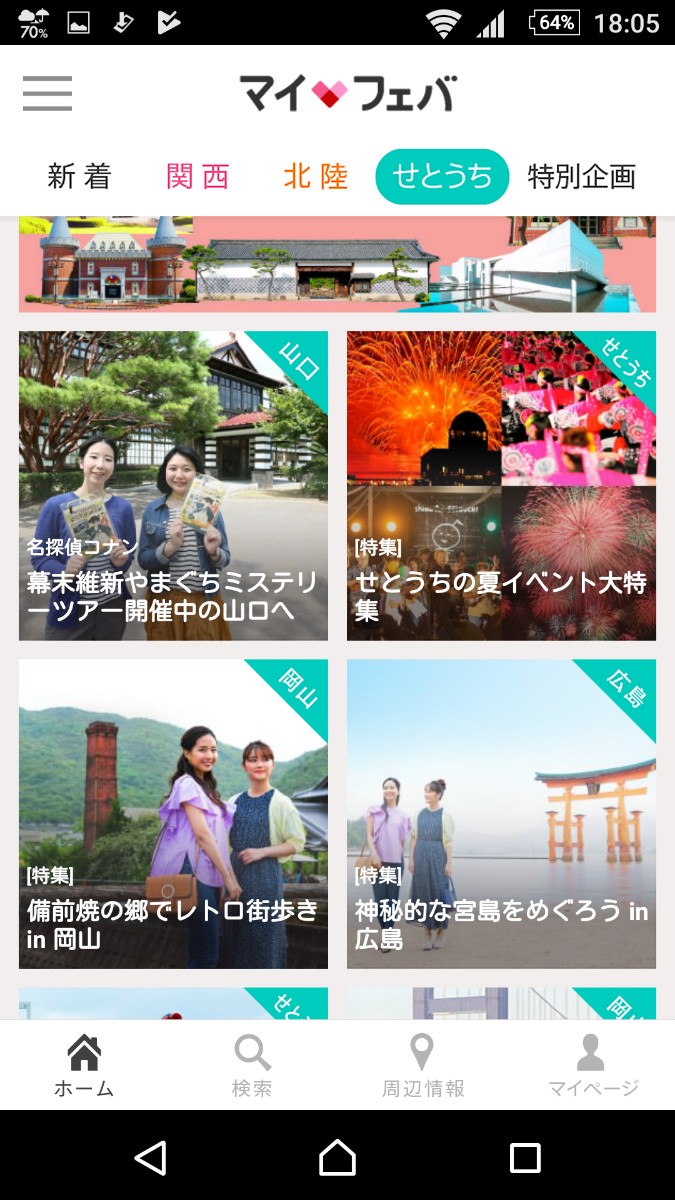Open the 特別企画 tab
Viewport: 675px width, 1200px height.
[582, 177]
